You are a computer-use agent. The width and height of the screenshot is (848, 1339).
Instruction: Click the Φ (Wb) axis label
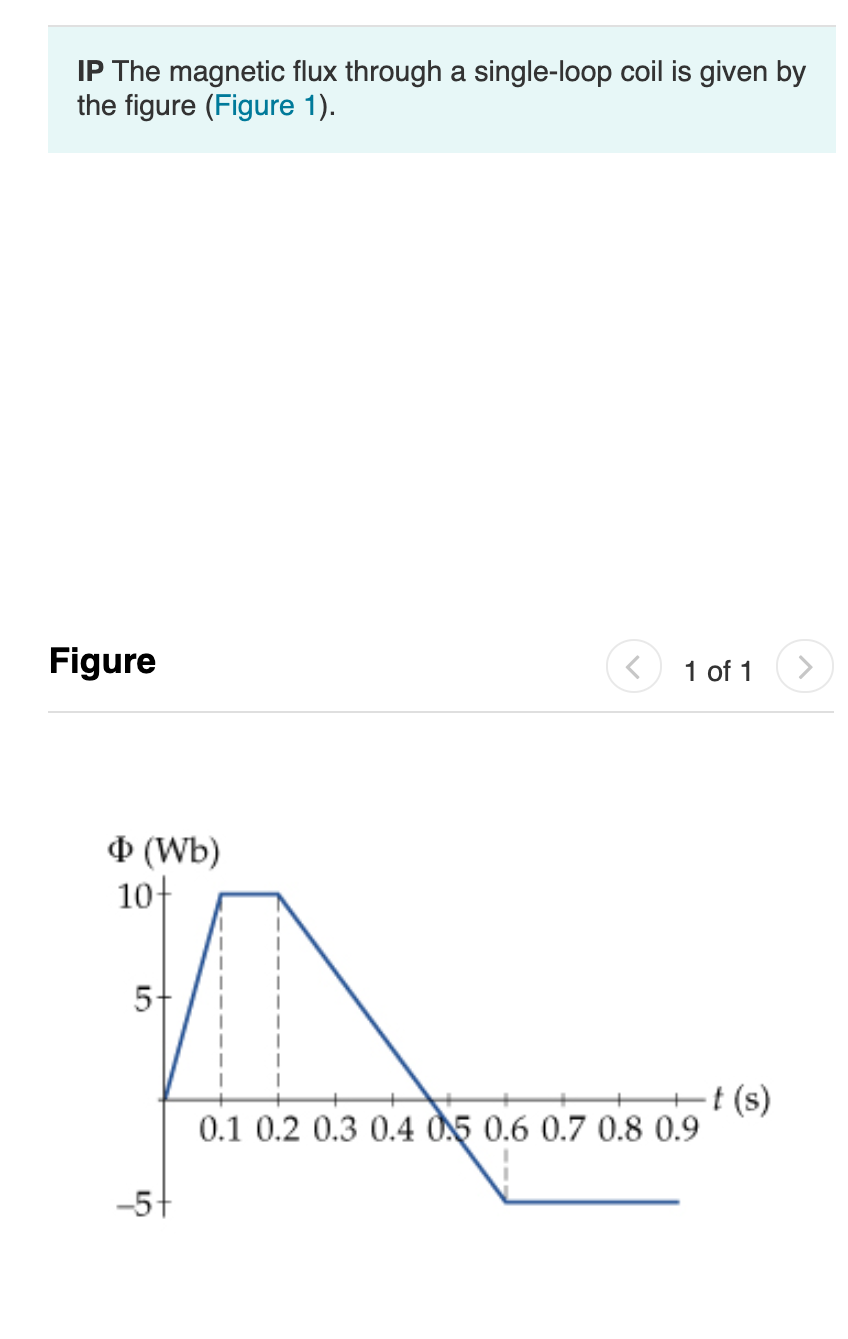(x=164, y=851)
